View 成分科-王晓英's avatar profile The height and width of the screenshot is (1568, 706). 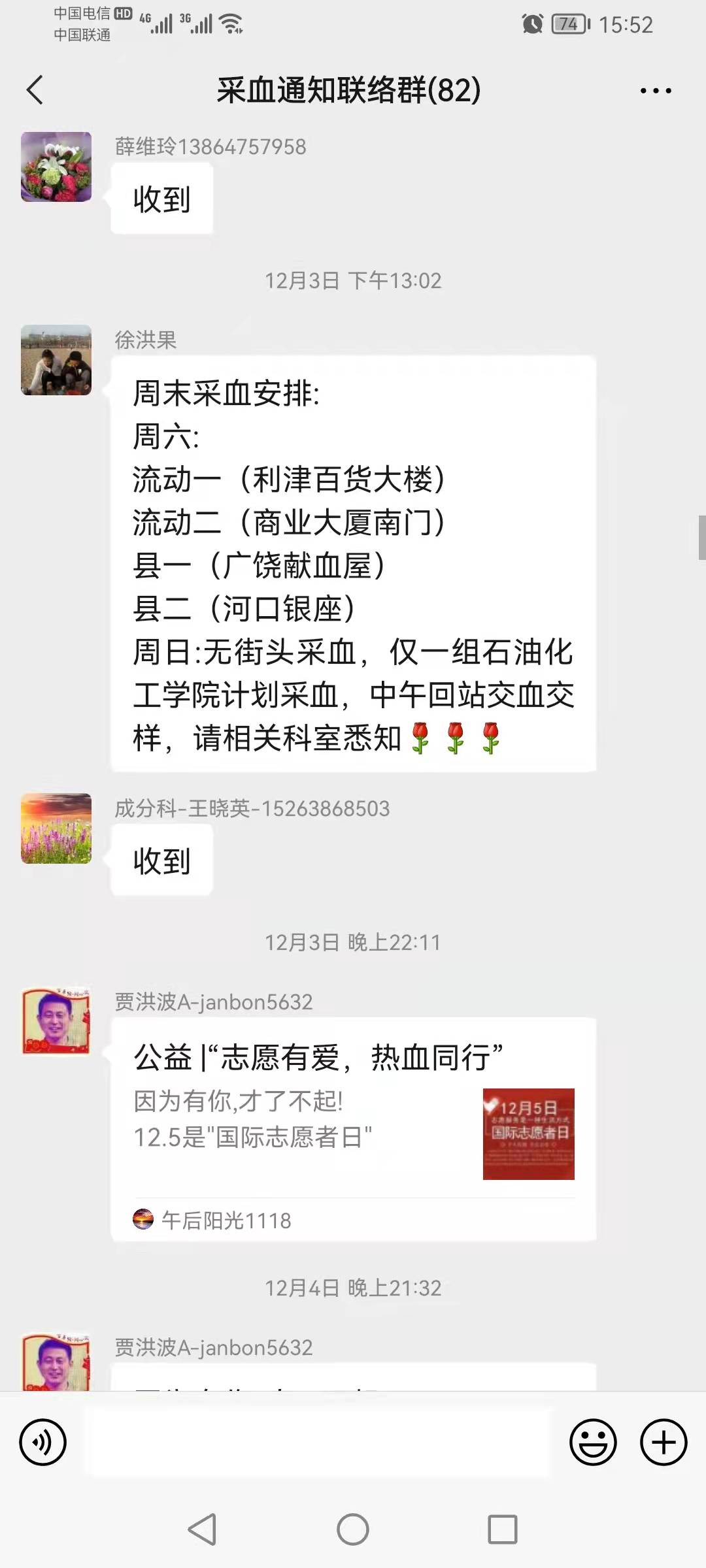click(x=56, y=828)
